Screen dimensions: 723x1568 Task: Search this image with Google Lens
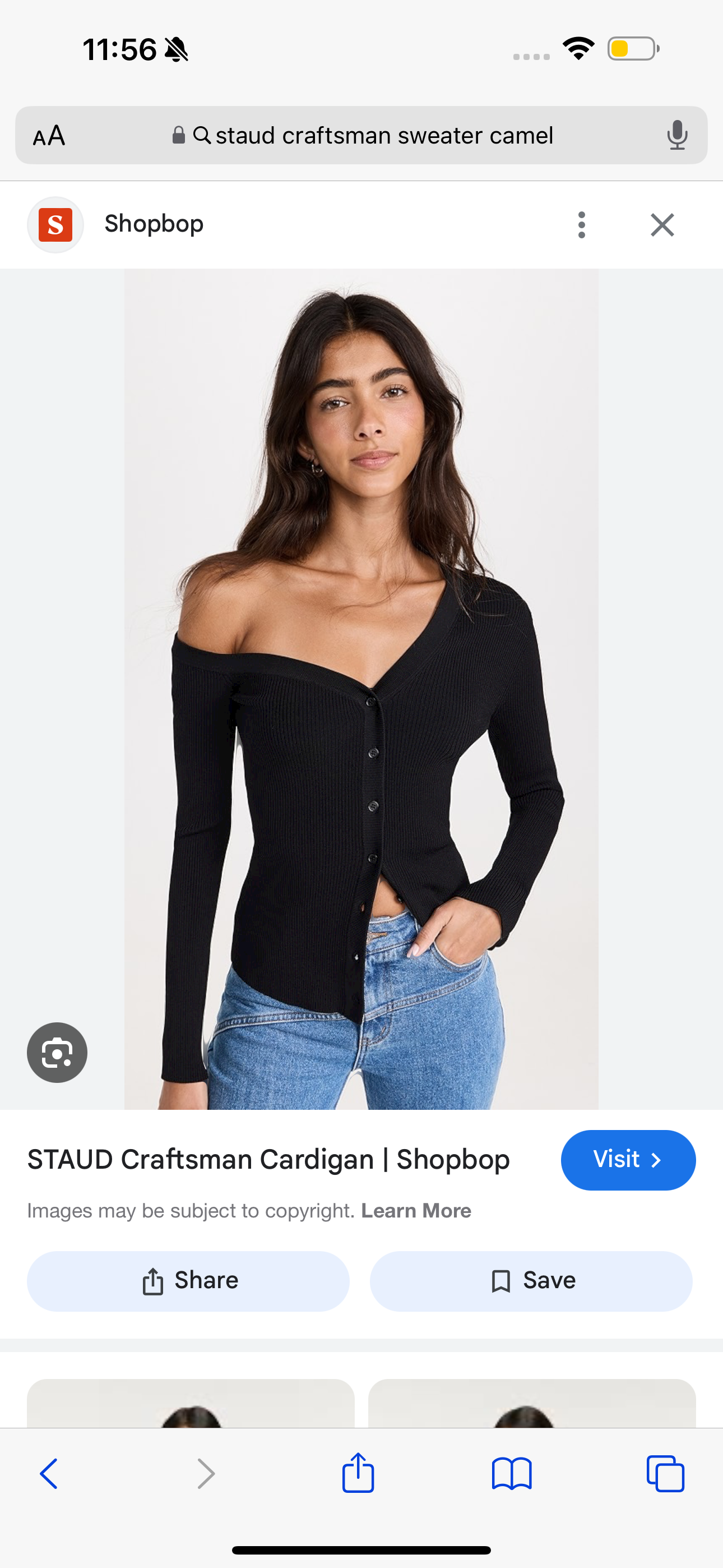tap(57, 1053)
